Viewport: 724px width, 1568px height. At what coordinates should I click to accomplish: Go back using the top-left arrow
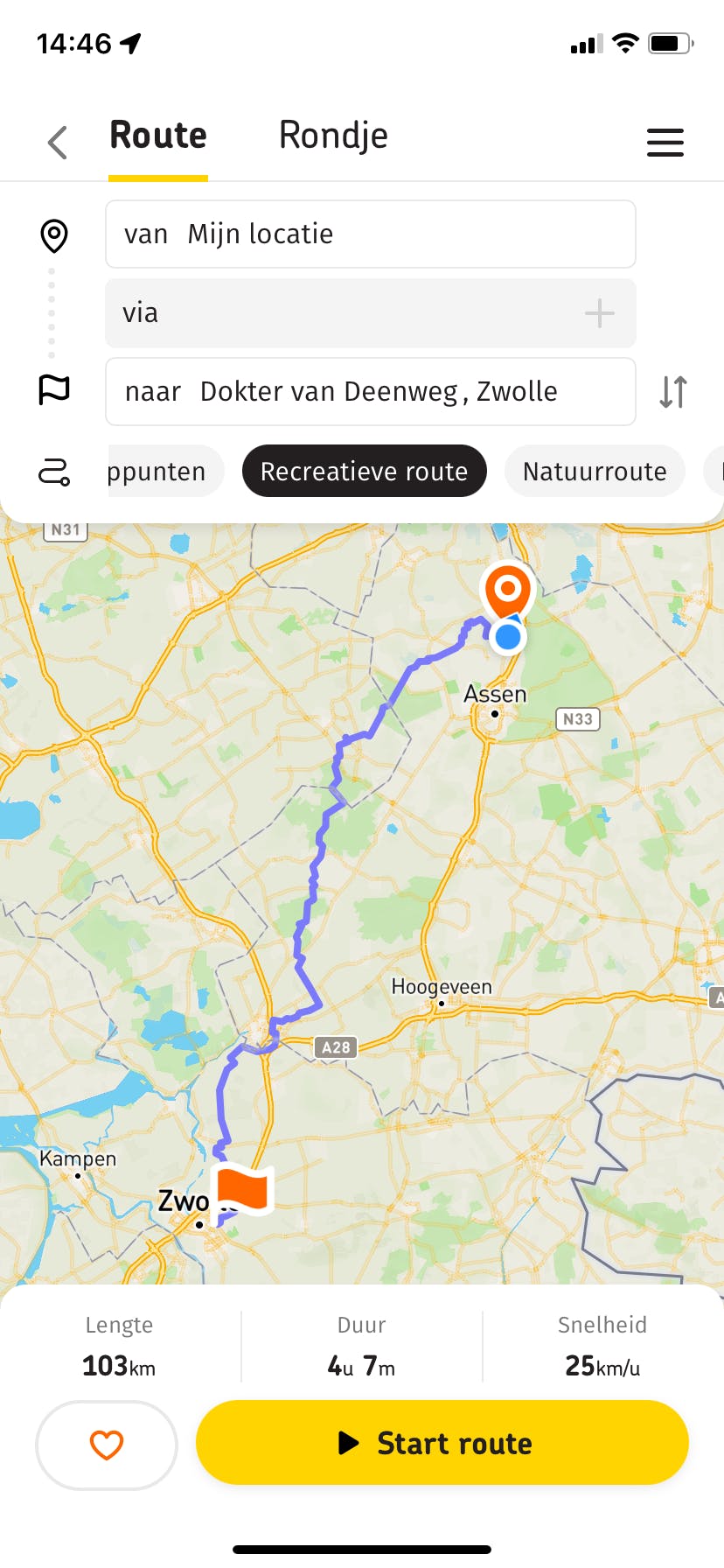click(x=58, y=142)
